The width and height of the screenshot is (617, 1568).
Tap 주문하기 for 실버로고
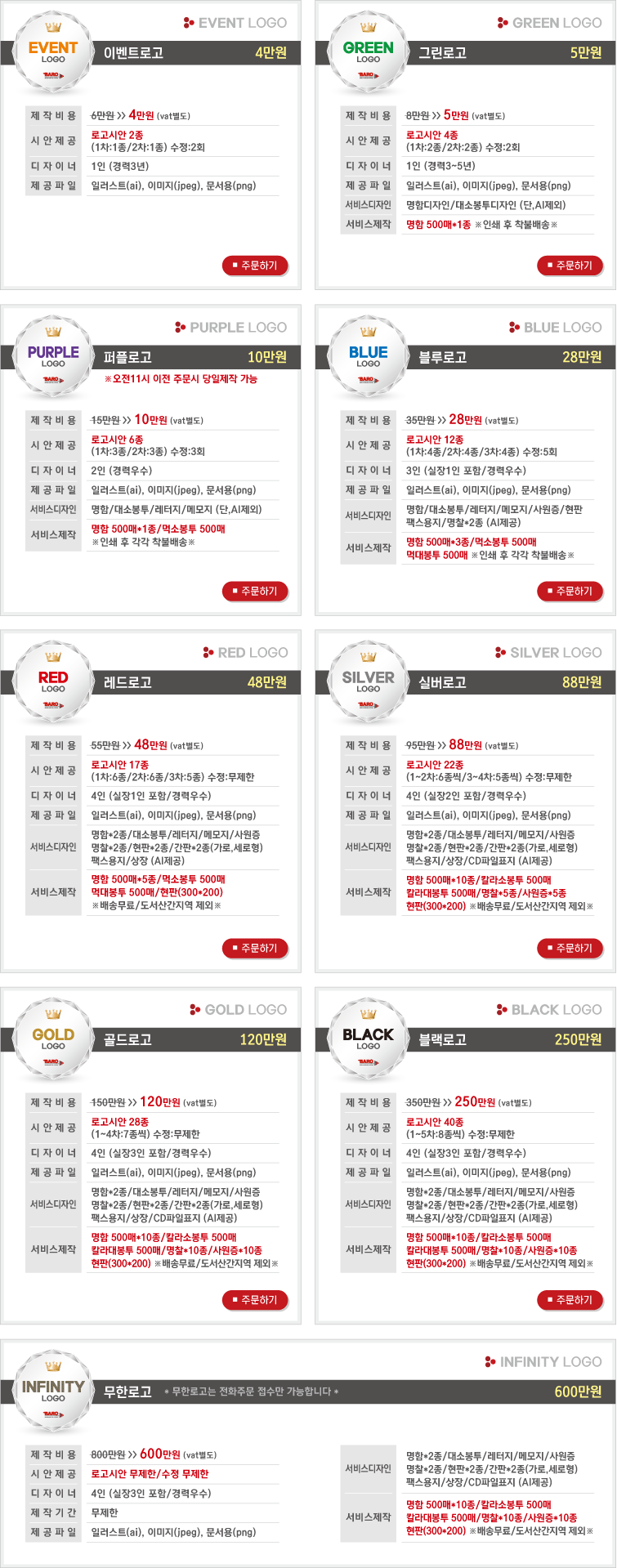(570, 948)
